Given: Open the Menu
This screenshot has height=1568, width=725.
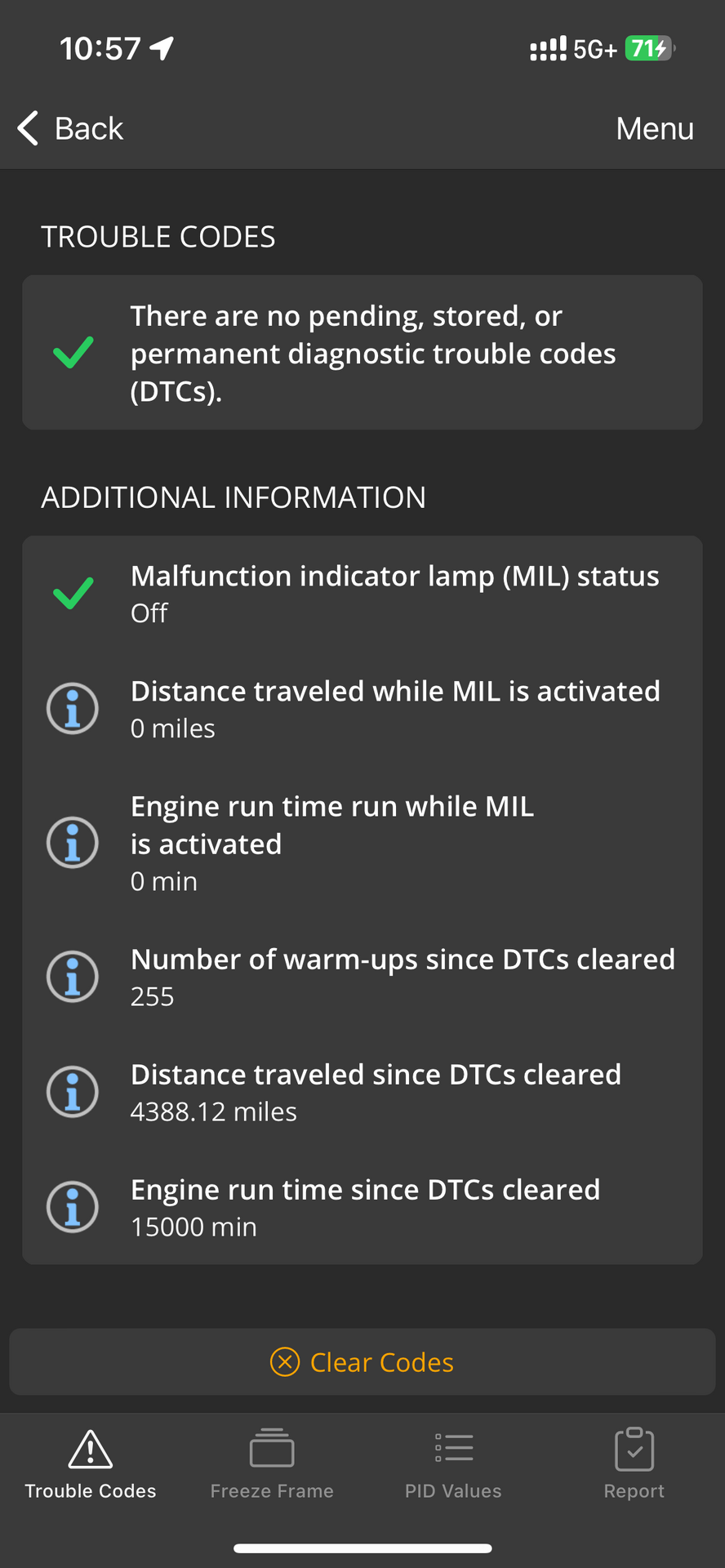Looking at the screenshot, I should 655,128.
